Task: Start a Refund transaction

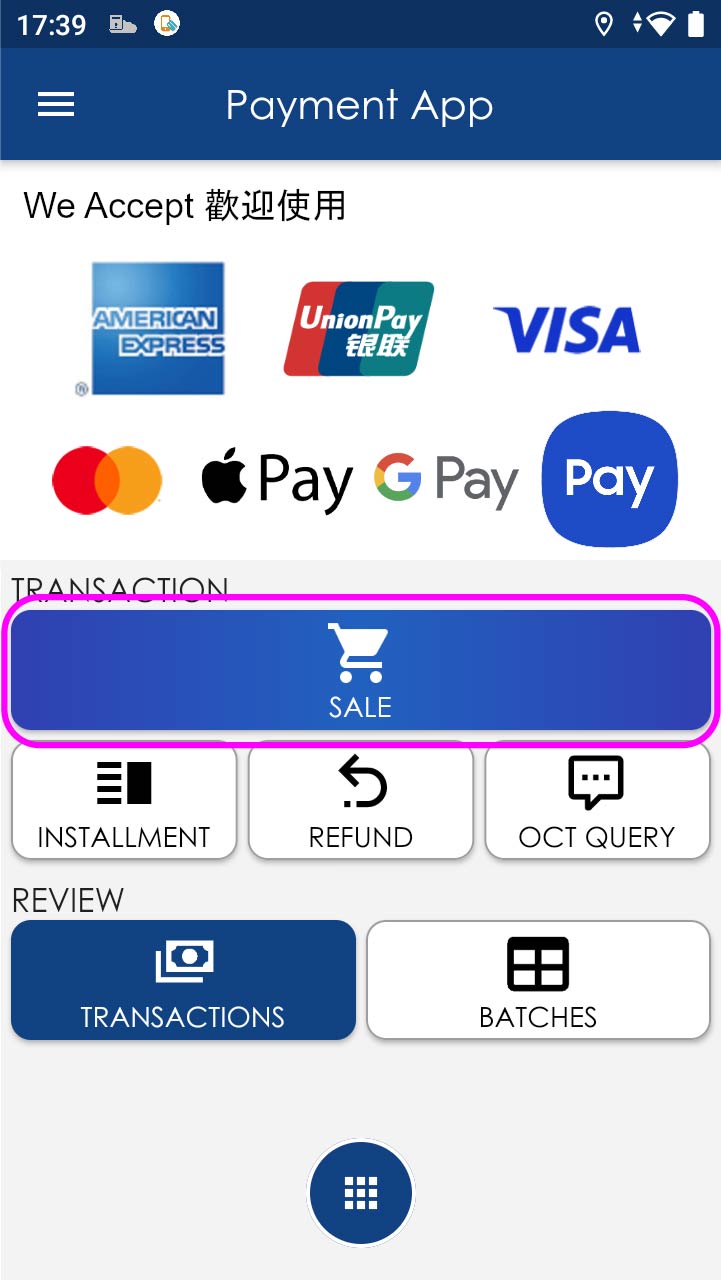Action: pos(360,802)
